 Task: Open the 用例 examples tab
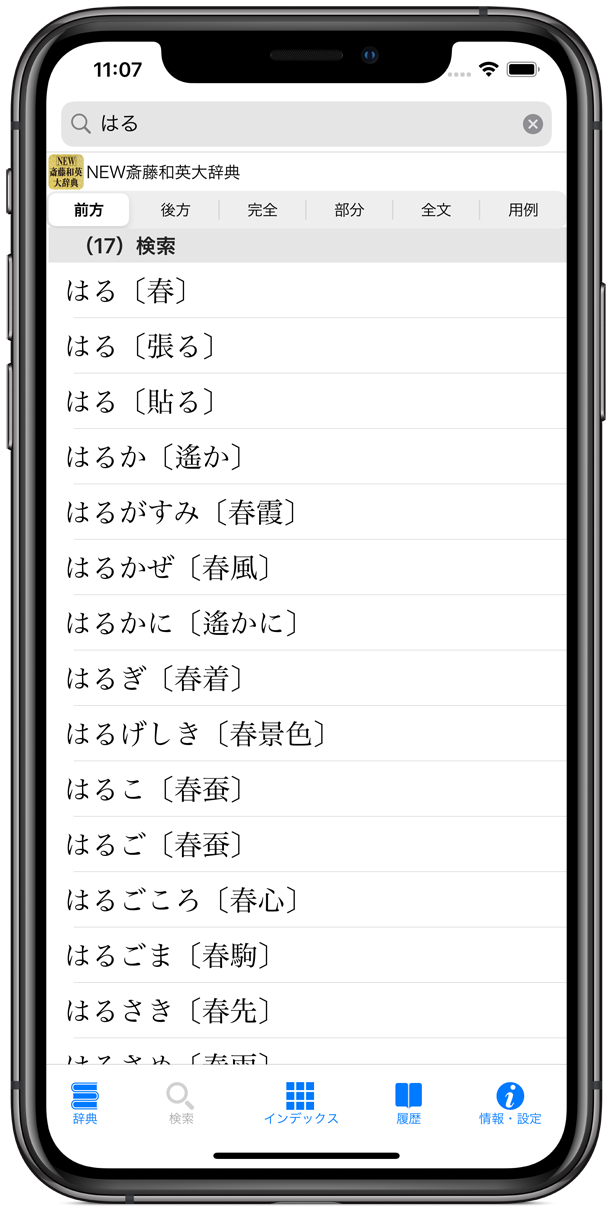[x=523, y=210]
